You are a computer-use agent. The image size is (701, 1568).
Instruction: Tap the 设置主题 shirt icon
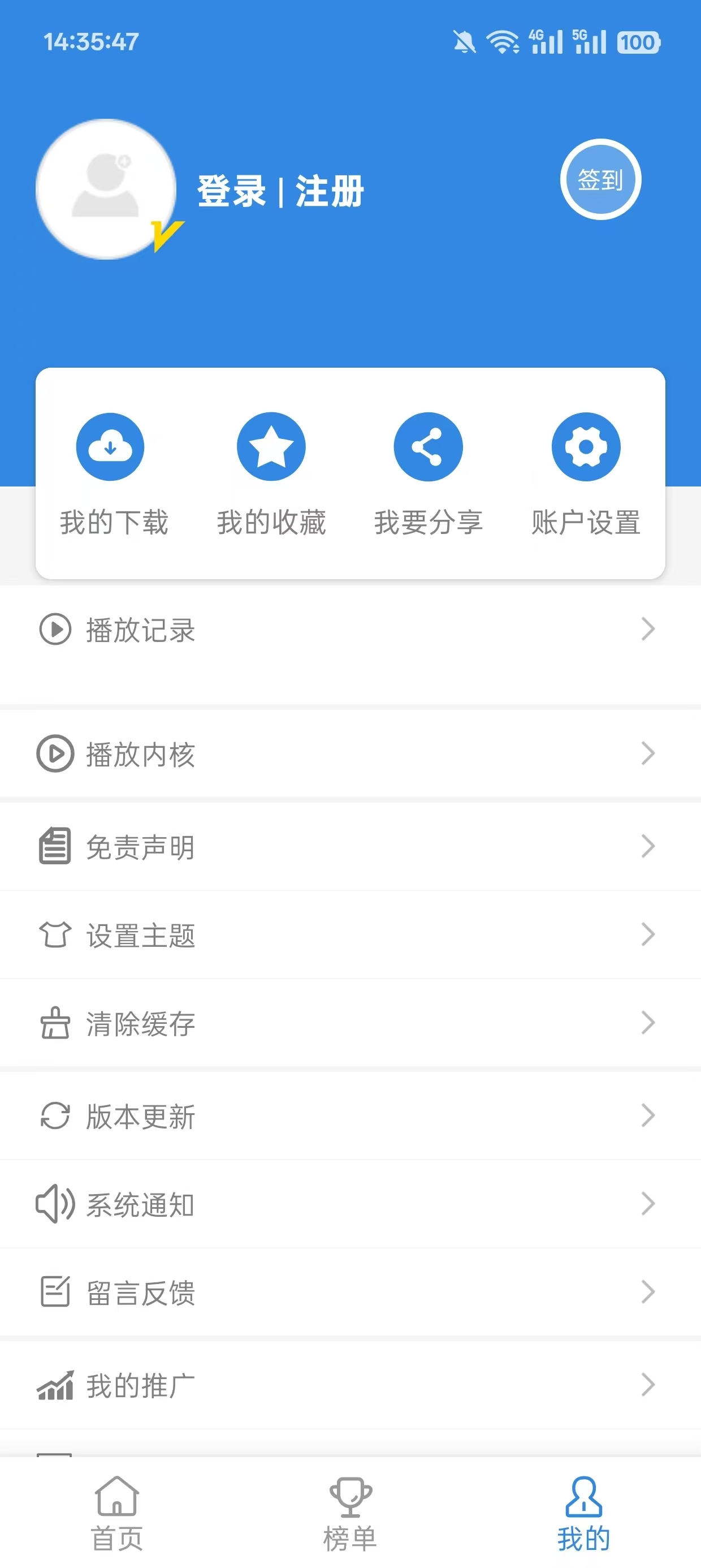click(55, 936)
